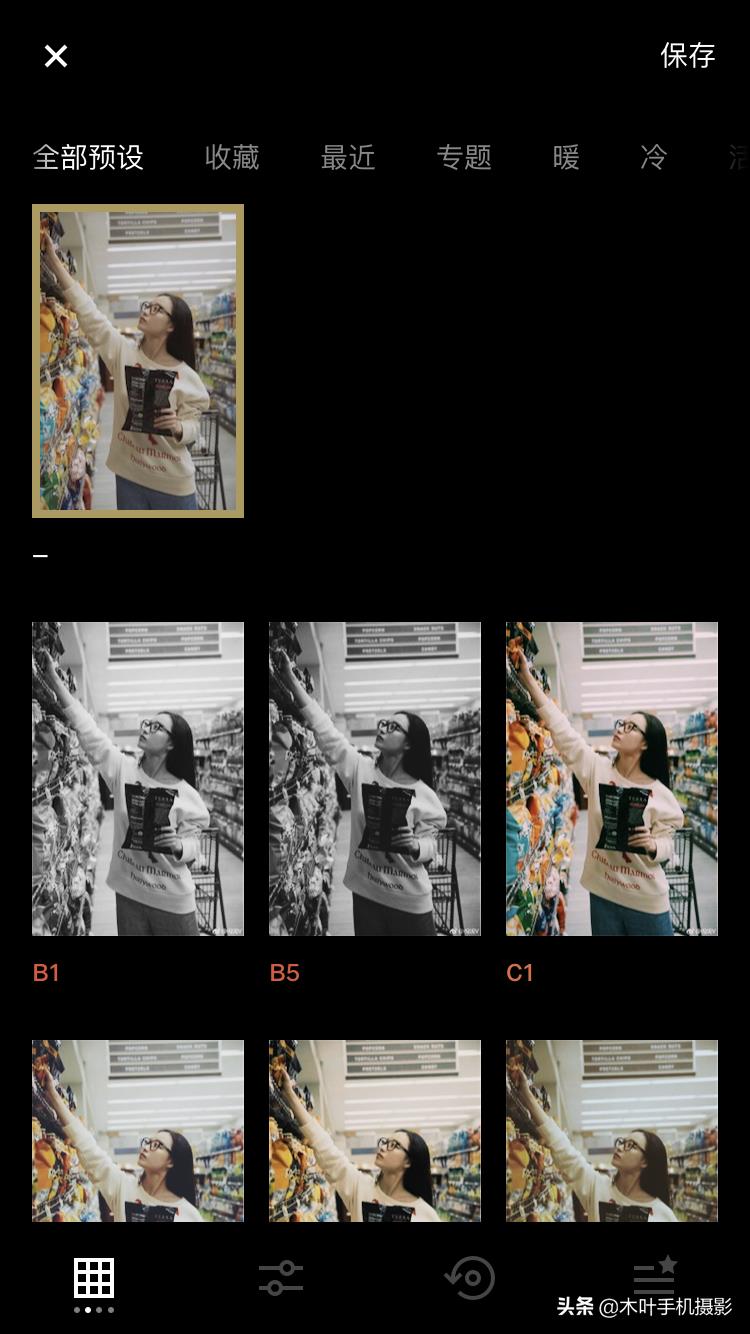Screen dimensions: 750x1334
Task: Open the saved recipes list
Action: (655, 1277)
